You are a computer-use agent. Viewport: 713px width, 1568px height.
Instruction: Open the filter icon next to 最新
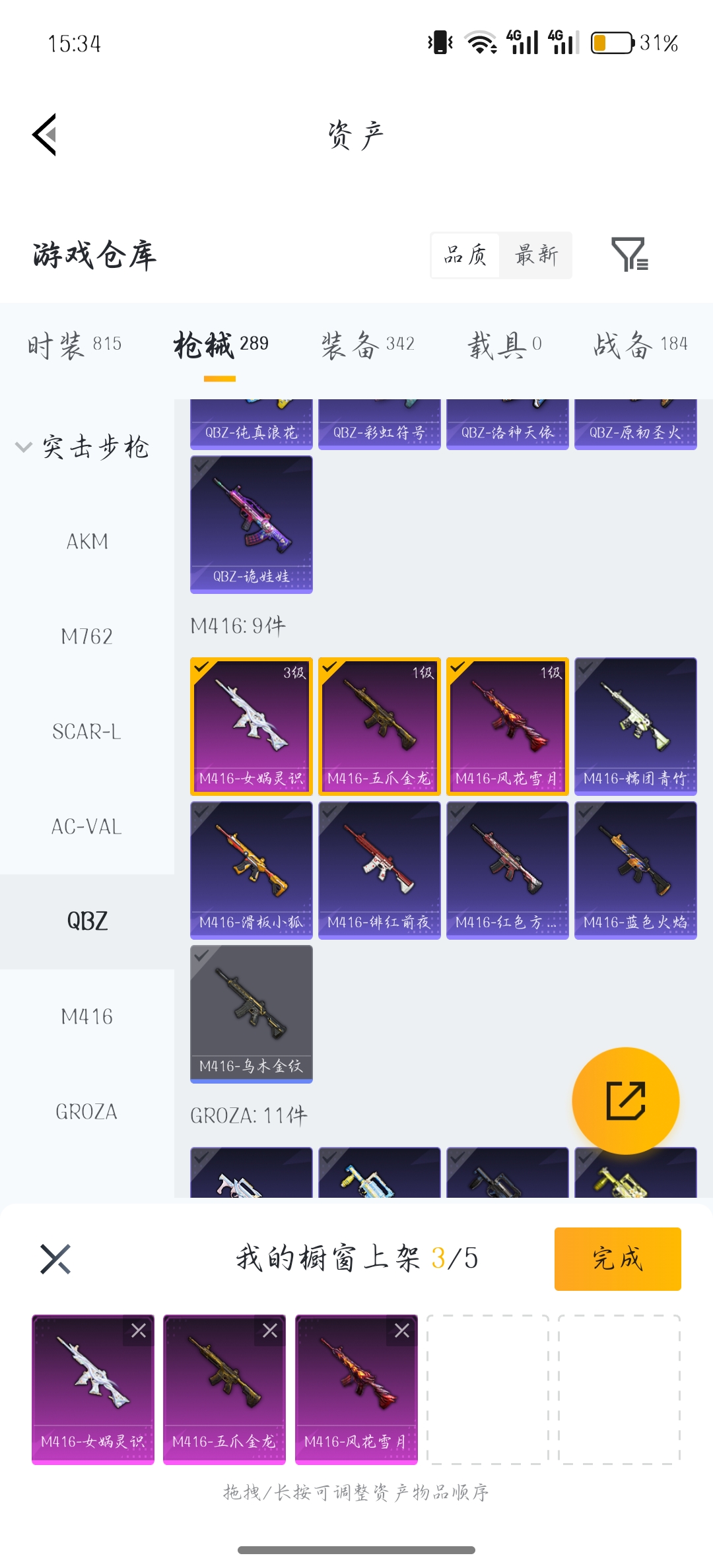pos(629,255)
